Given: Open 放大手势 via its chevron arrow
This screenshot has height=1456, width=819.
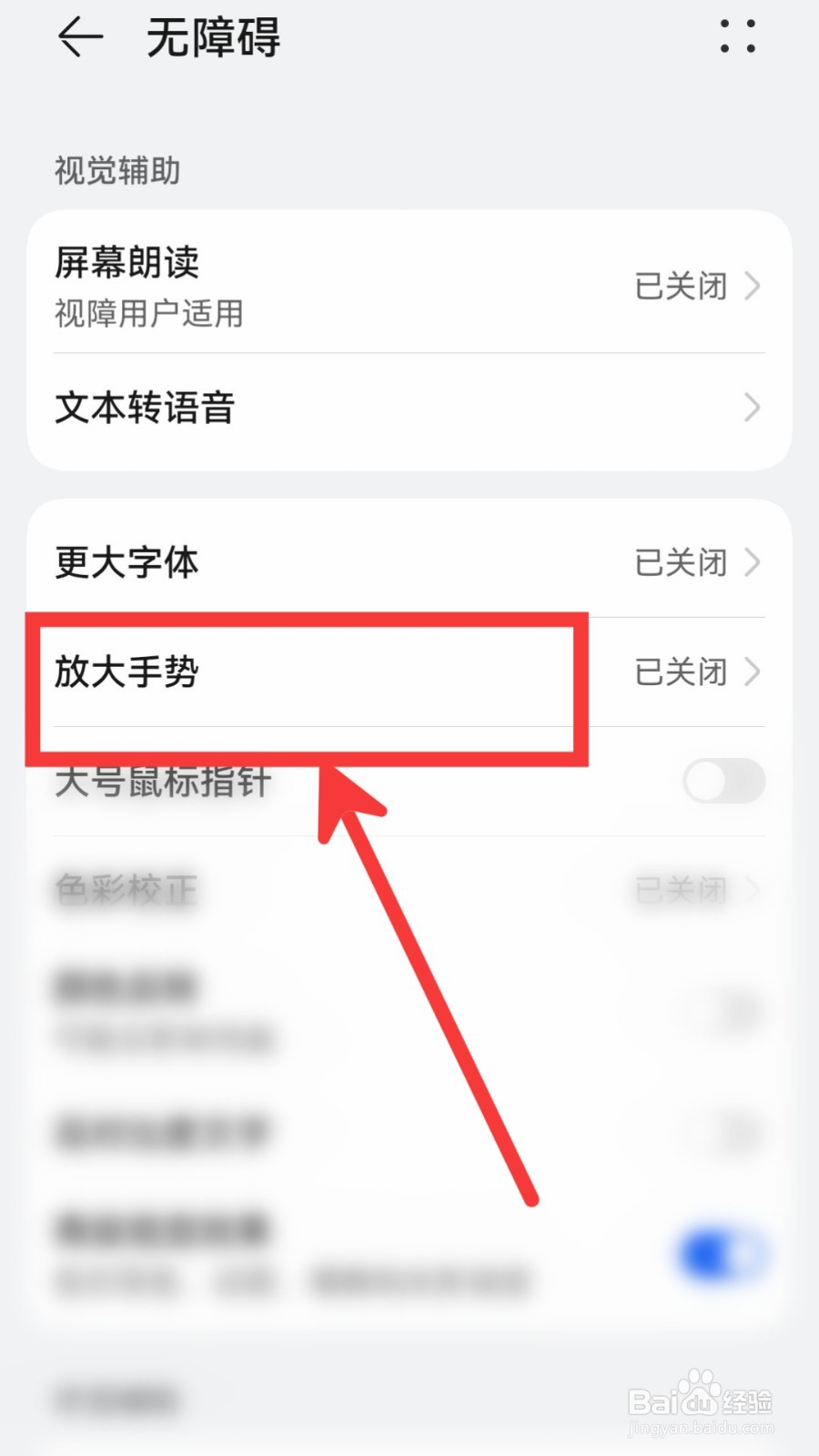Looking at the screenshot, I should point(753,672).
